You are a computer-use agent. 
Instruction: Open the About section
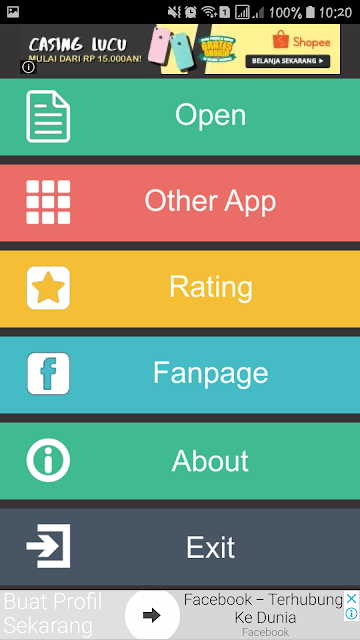[180, 461]
